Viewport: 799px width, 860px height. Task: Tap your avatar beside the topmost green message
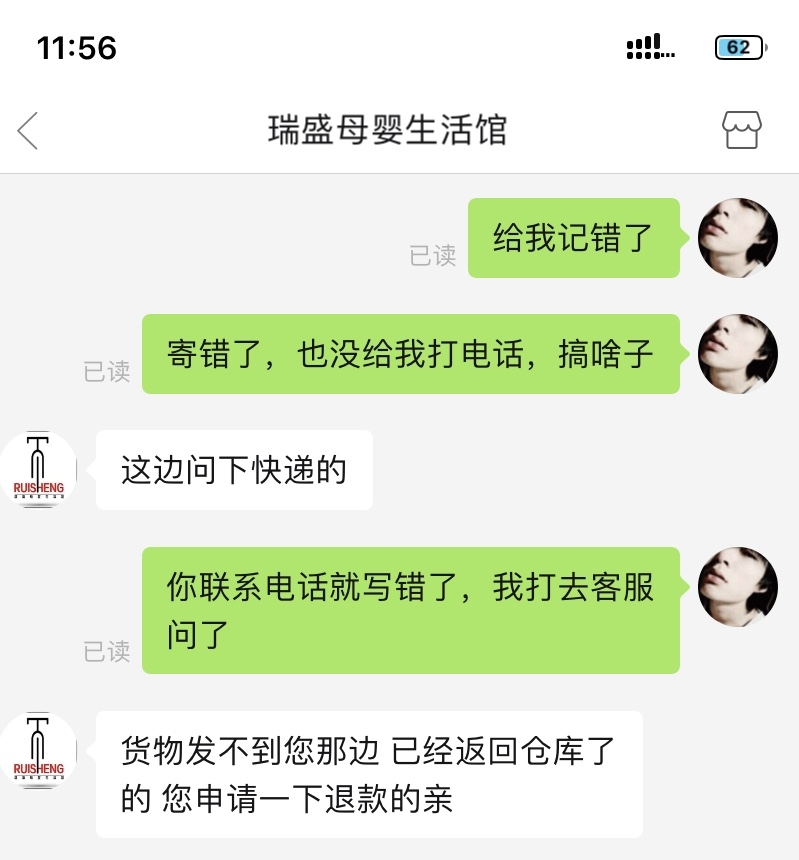tap(737, 238)
